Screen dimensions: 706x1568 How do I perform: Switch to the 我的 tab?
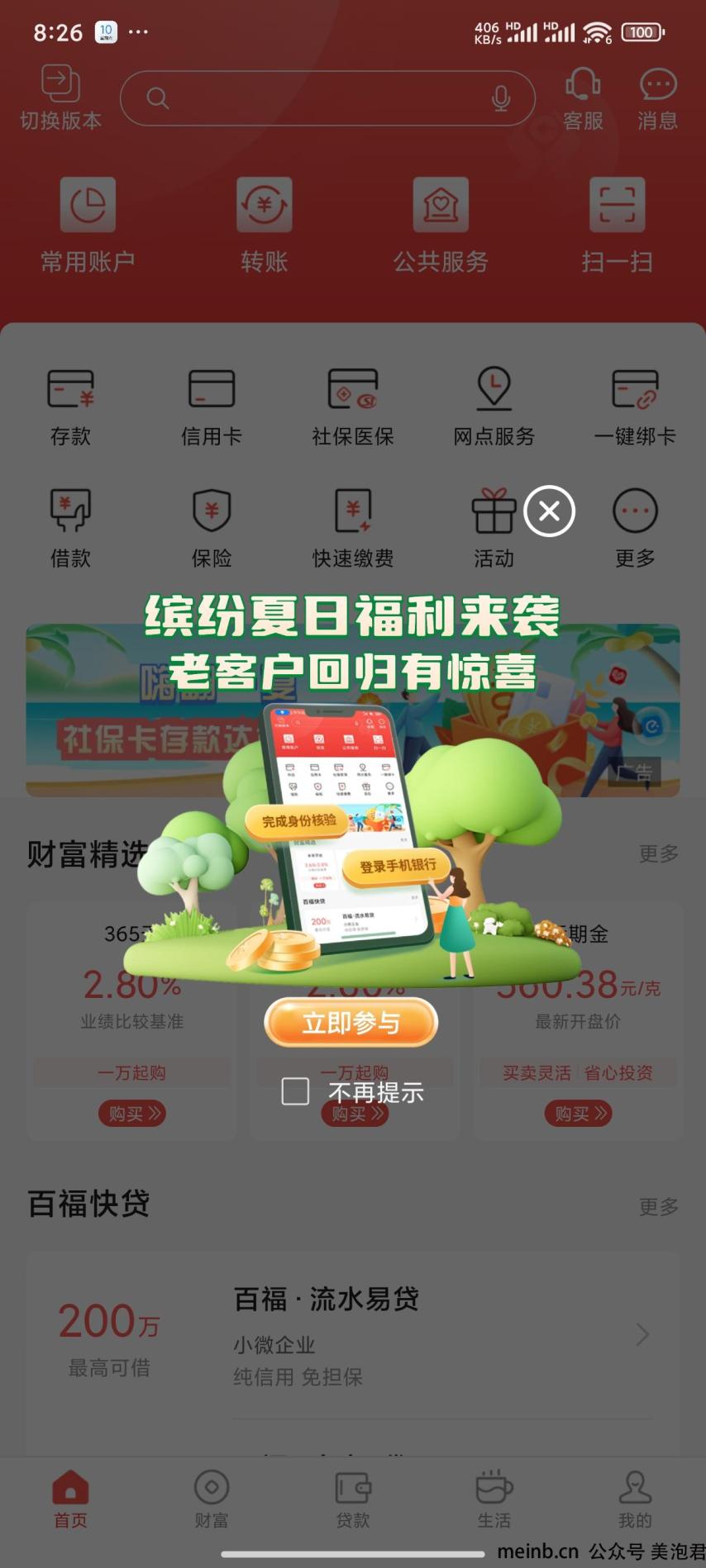(x=635, y=1499)
